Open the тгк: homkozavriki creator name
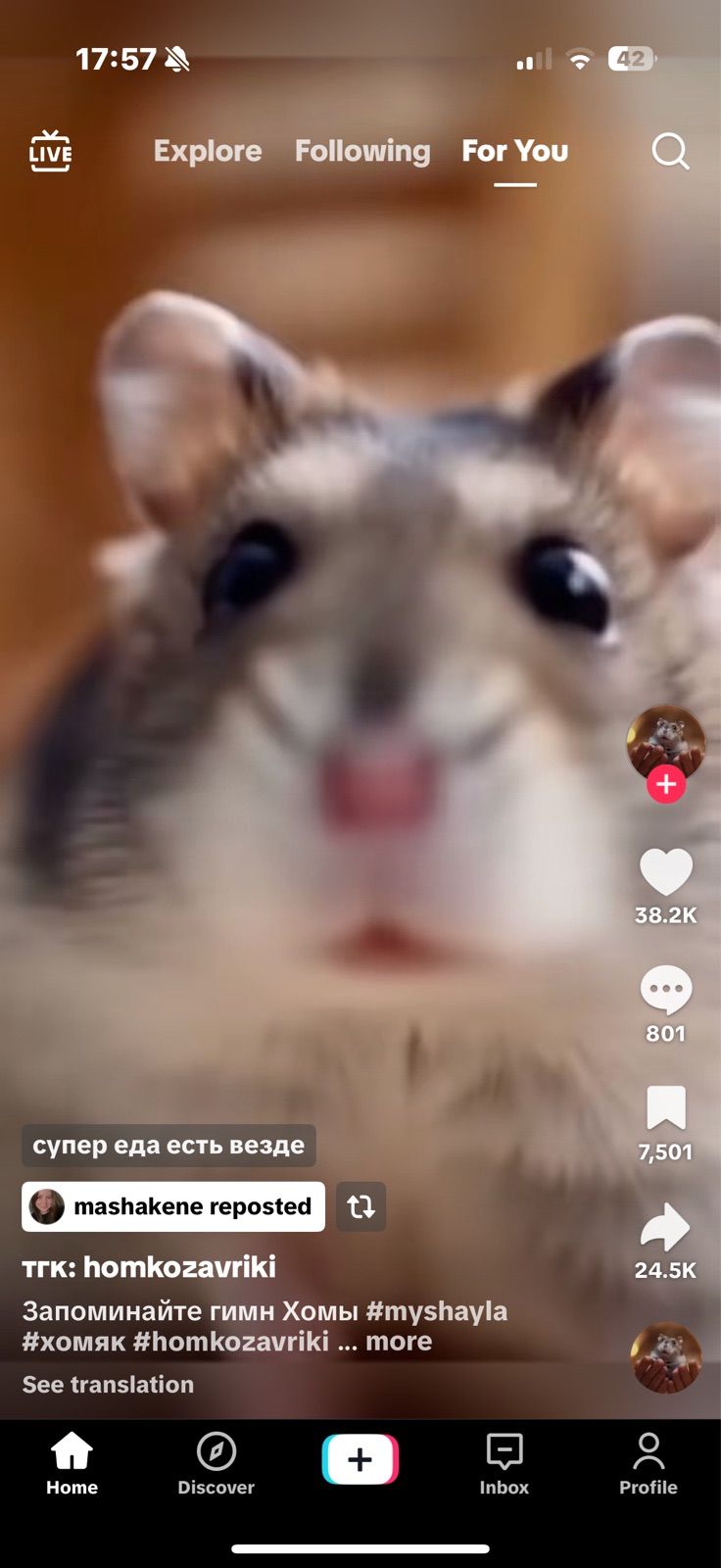 point(149,1267)
